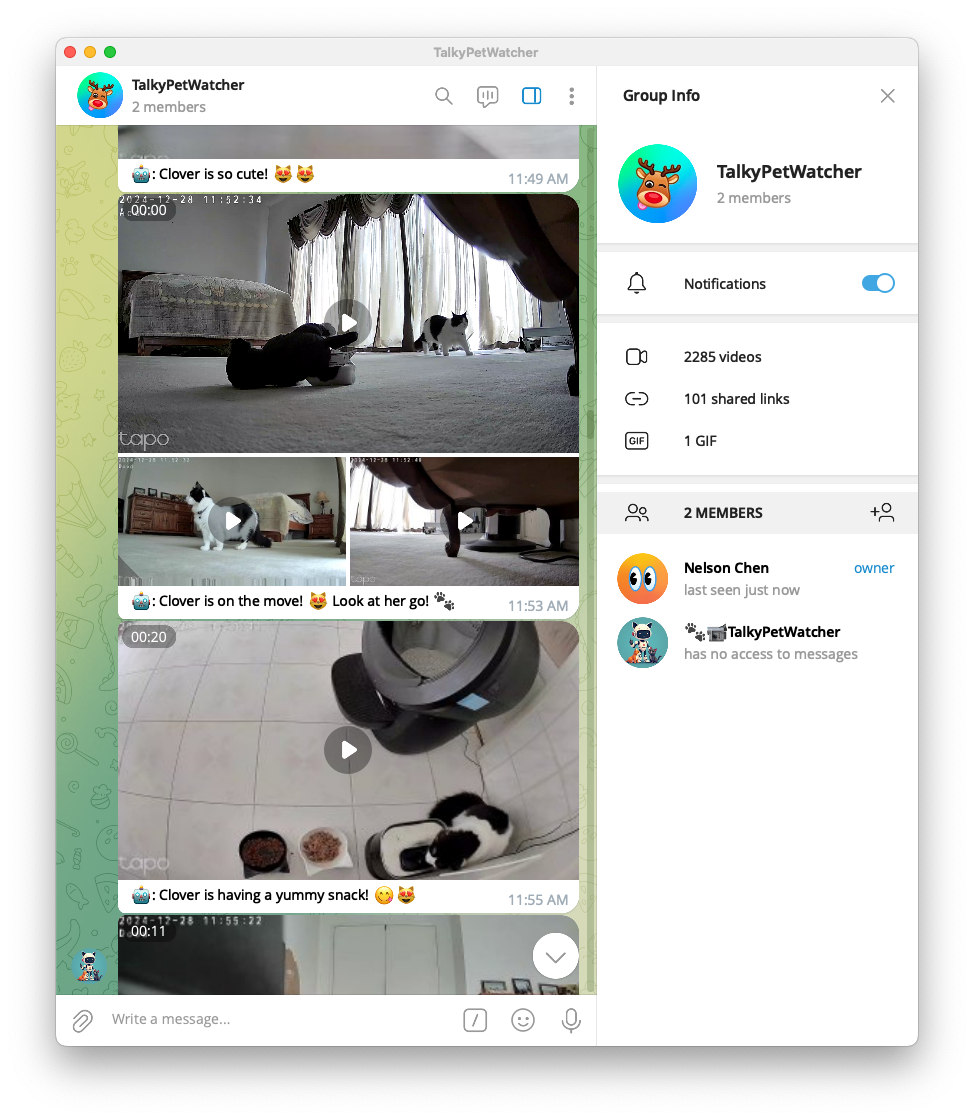Open the 1 GIF row

coord(700,441)
